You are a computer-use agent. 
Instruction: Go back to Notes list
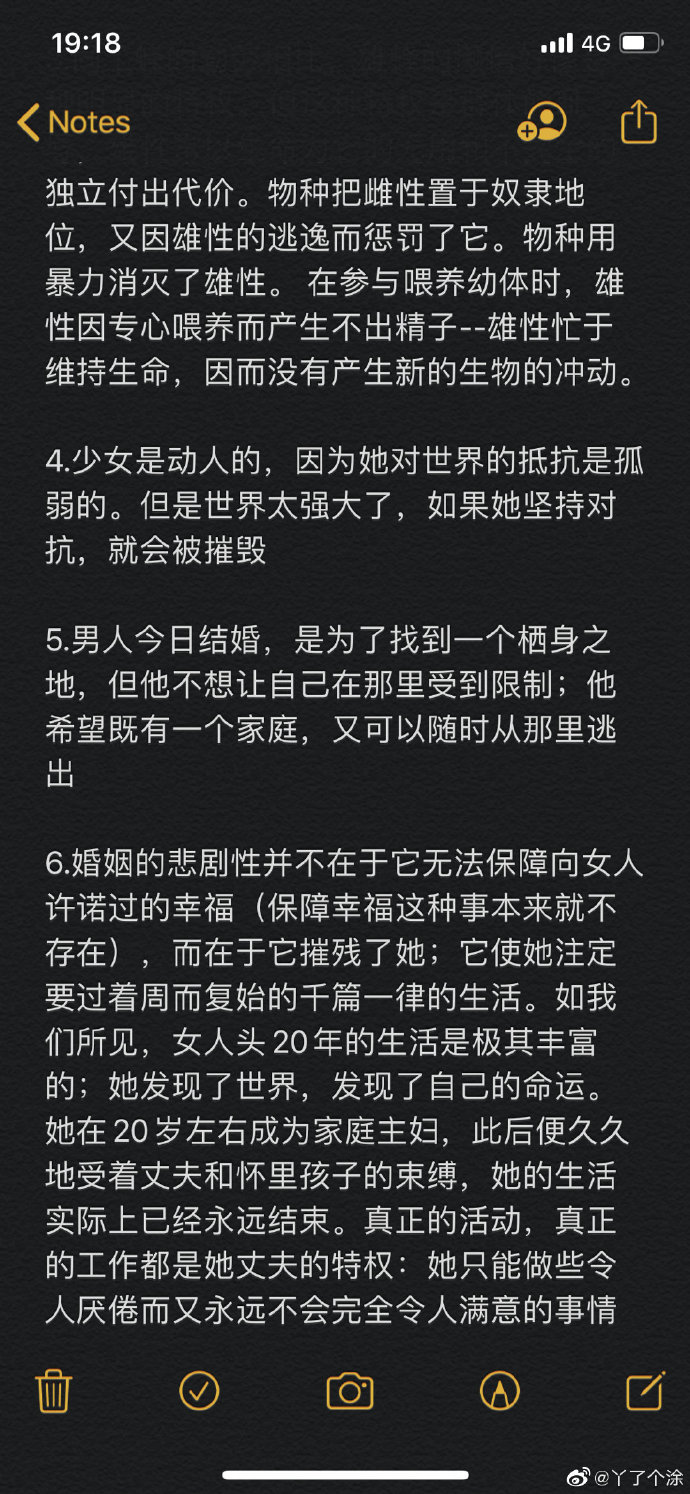coord(74,123)
